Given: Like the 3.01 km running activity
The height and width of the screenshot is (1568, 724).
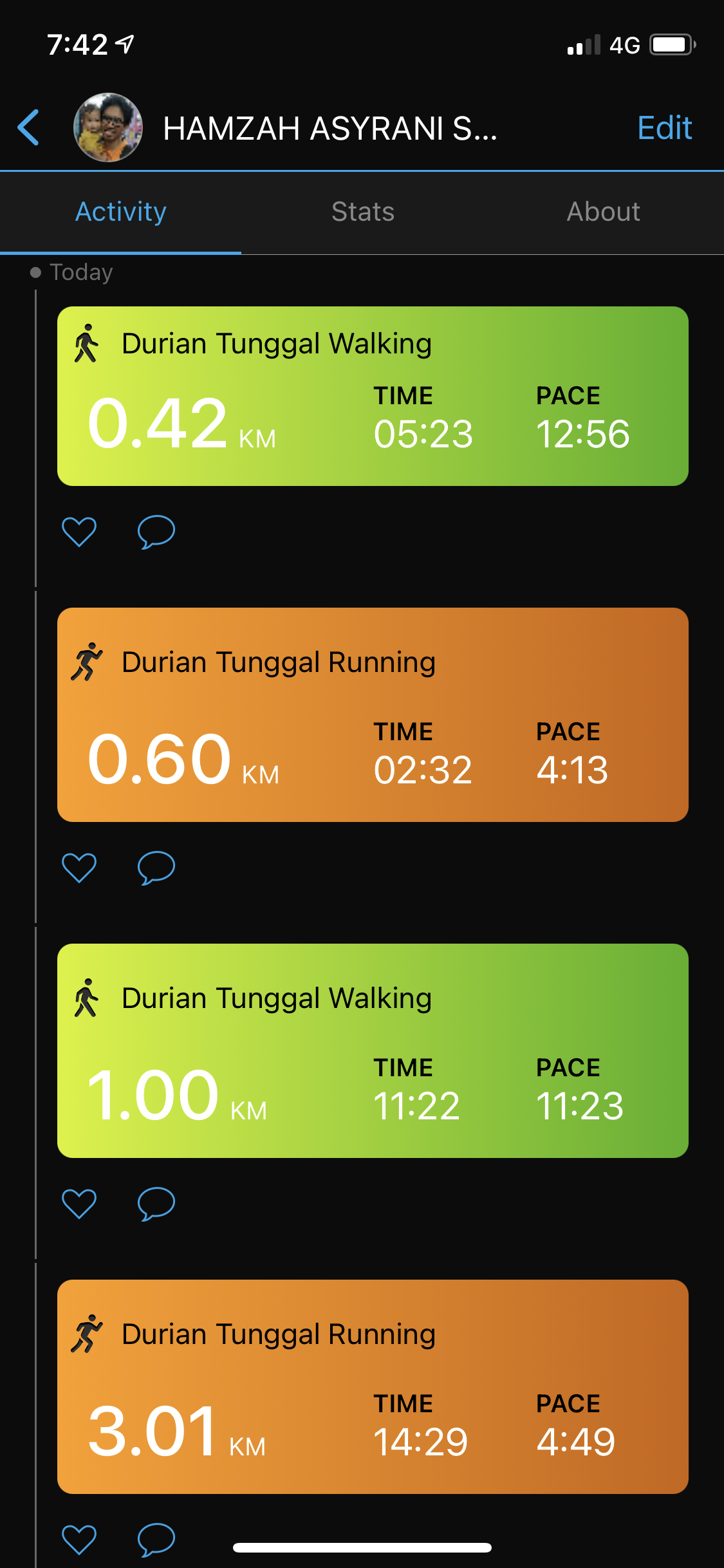Looking at the screenshot, I should tap(79, 1540).
